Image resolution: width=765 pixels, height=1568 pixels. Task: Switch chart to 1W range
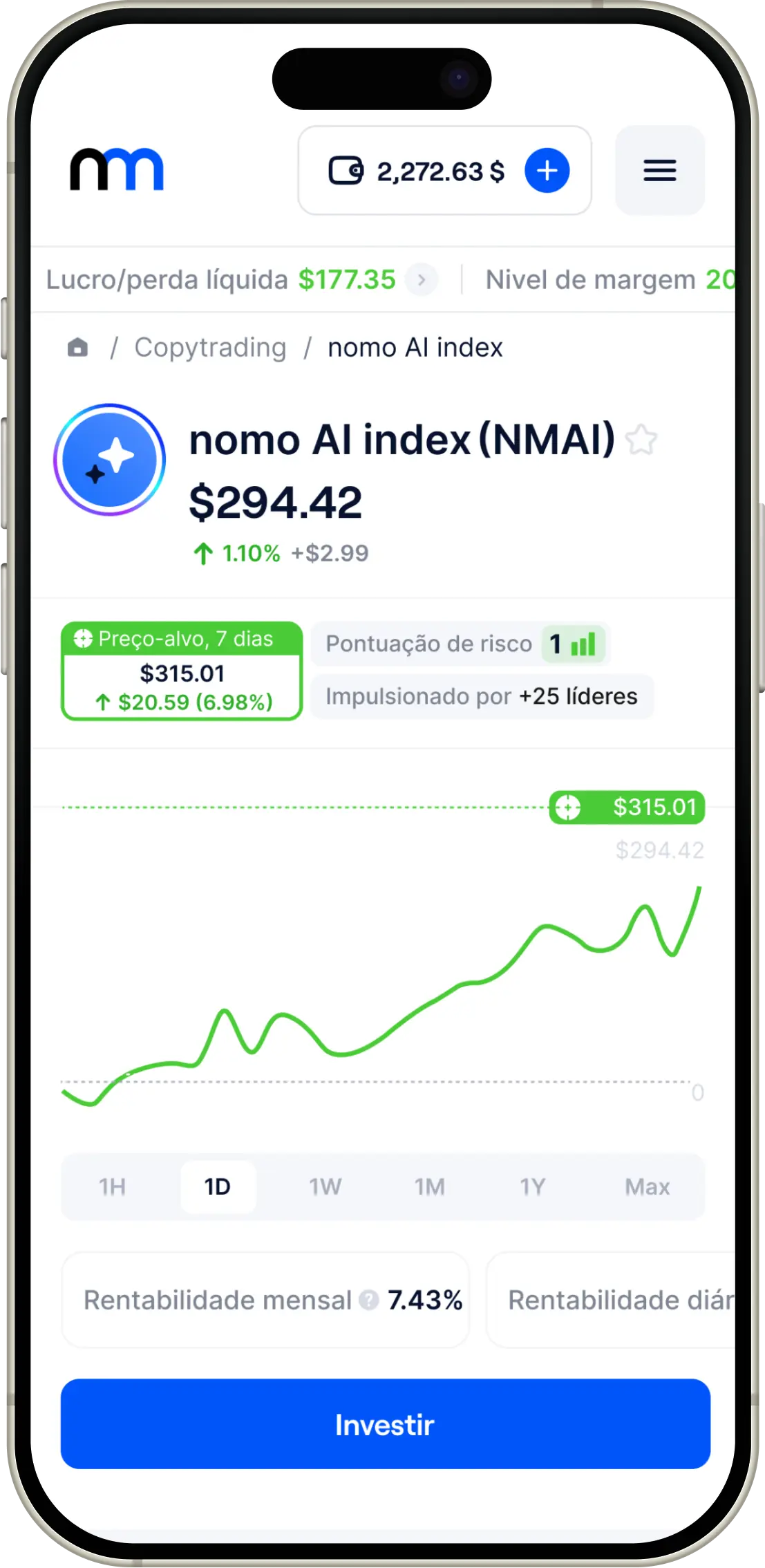pos(325,1187)
